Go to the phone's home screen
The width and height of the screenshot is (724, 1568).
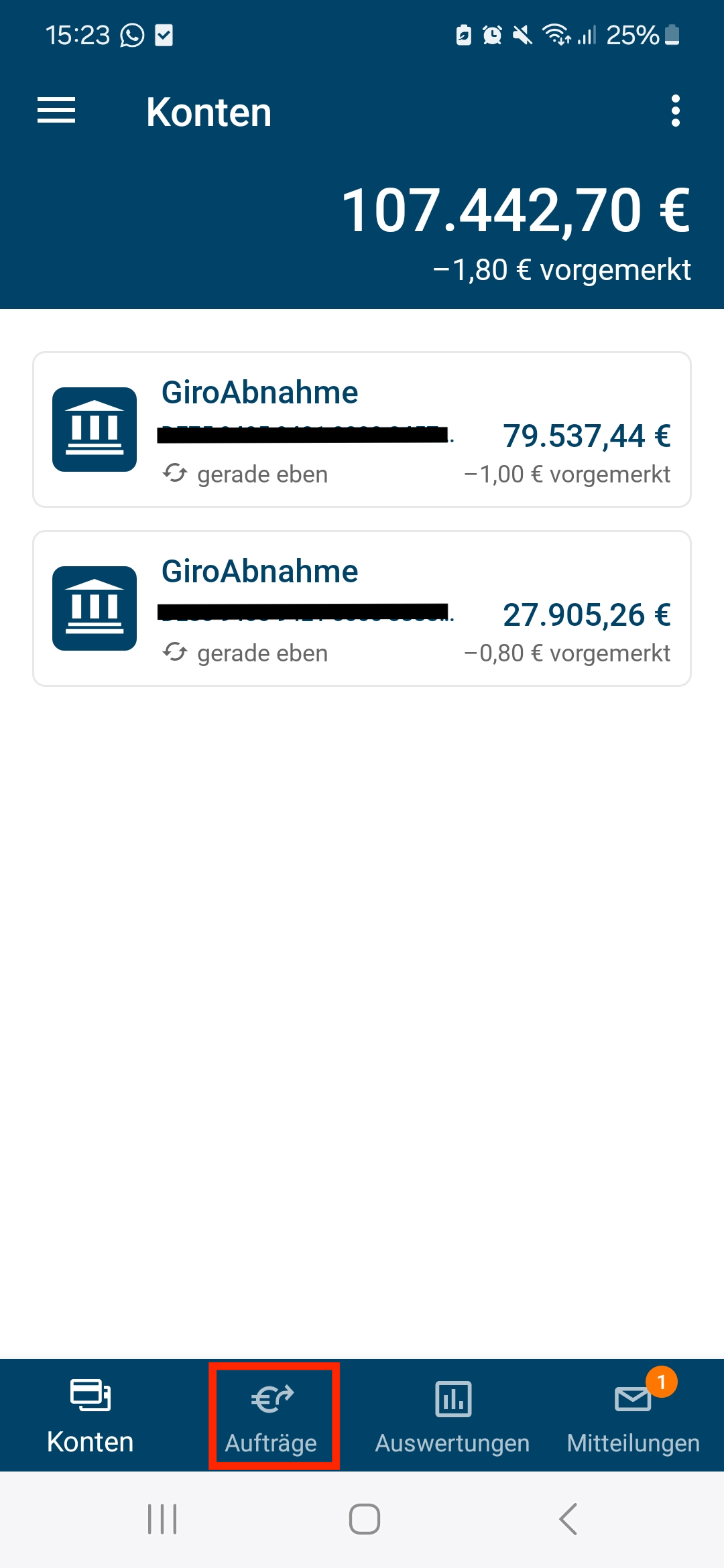pyautogui.click(x=364, y=1519)
